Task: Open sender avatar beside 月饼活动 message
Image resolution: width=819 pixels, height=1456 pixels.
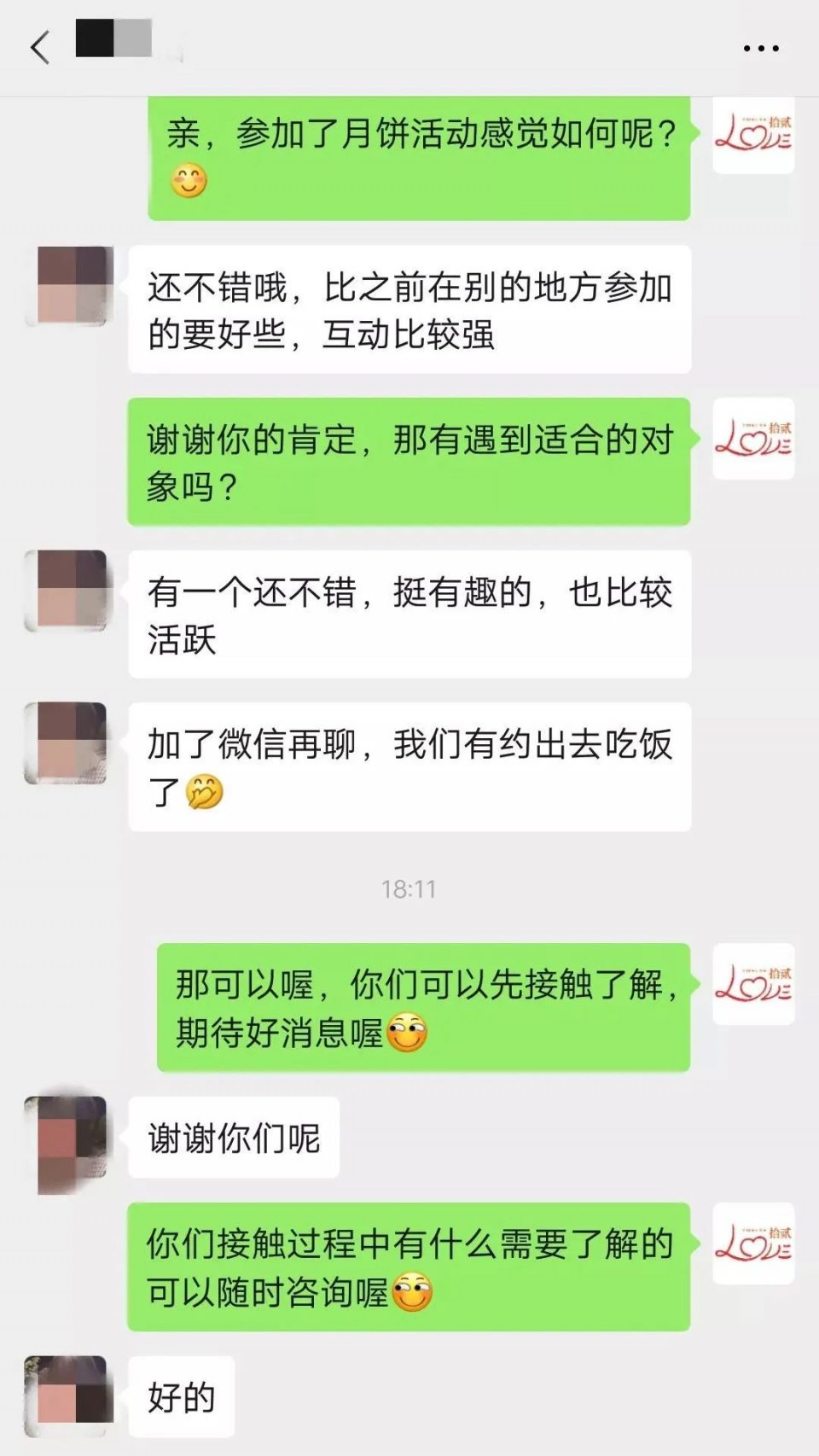Action: tap(753, 134)
